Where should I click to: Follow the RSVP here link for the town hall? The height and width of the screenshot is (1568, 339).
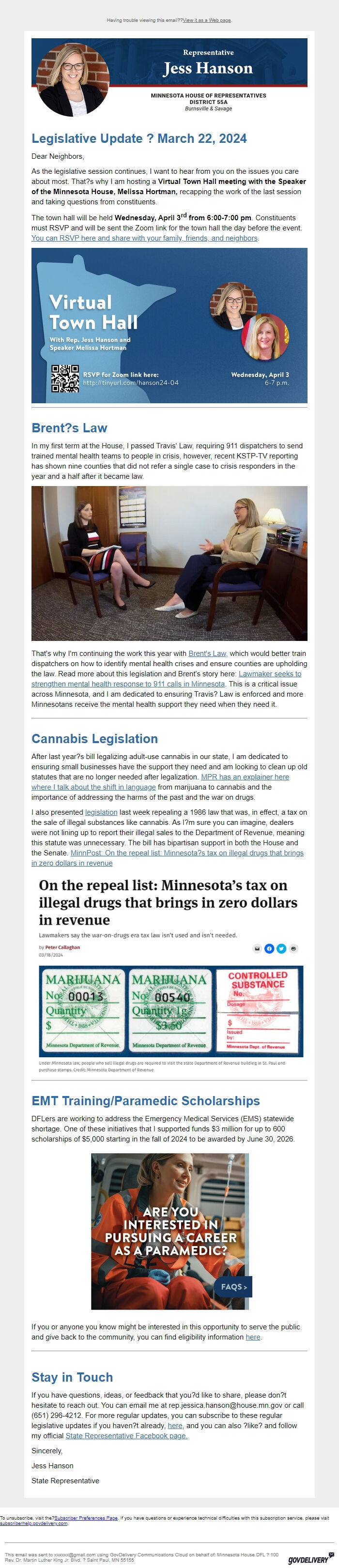pos(145,238)
